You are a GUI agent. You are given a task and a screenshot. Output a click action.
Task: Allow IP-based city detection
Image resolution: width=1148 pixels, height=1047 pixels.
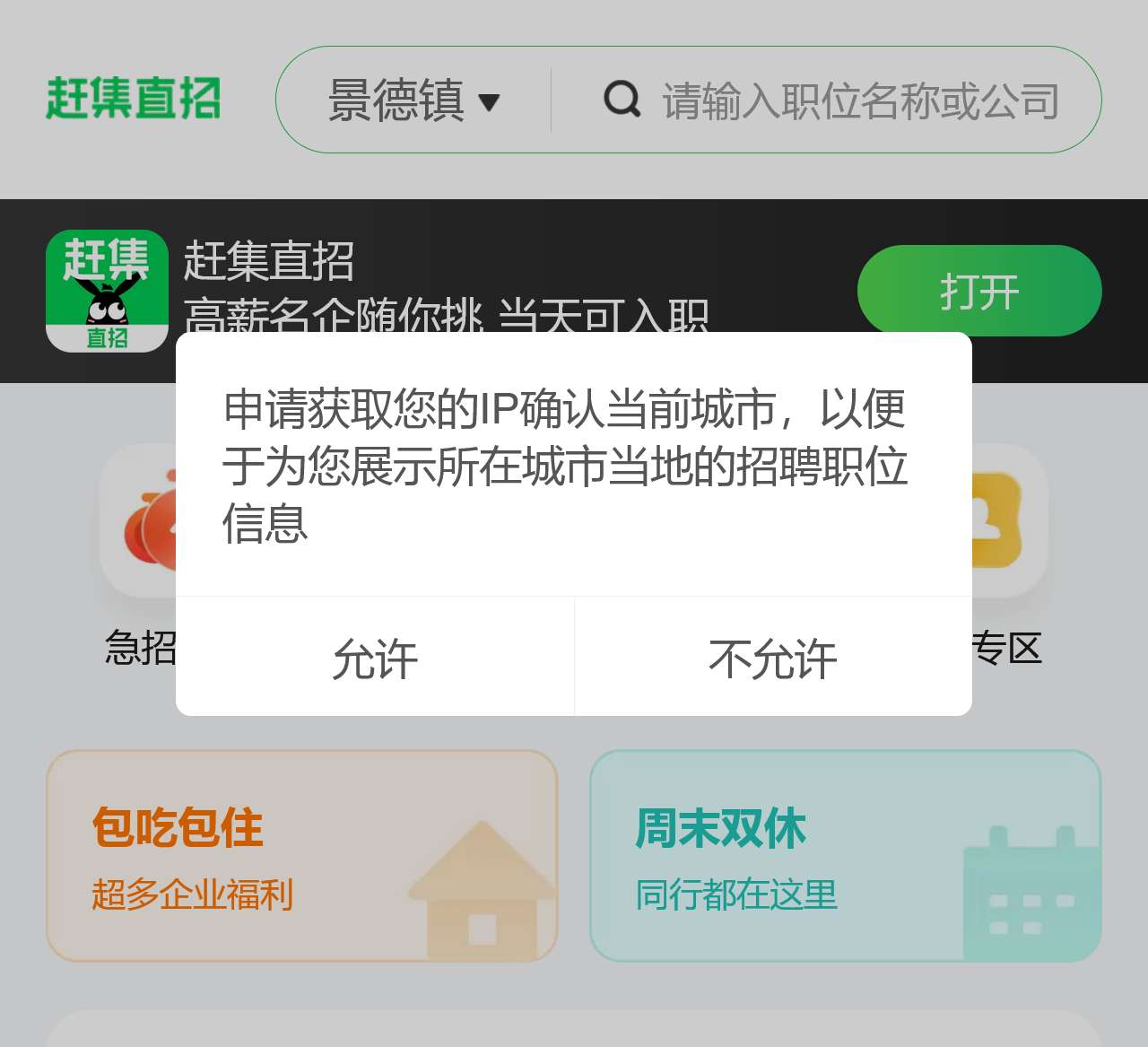tap(375, 658)
